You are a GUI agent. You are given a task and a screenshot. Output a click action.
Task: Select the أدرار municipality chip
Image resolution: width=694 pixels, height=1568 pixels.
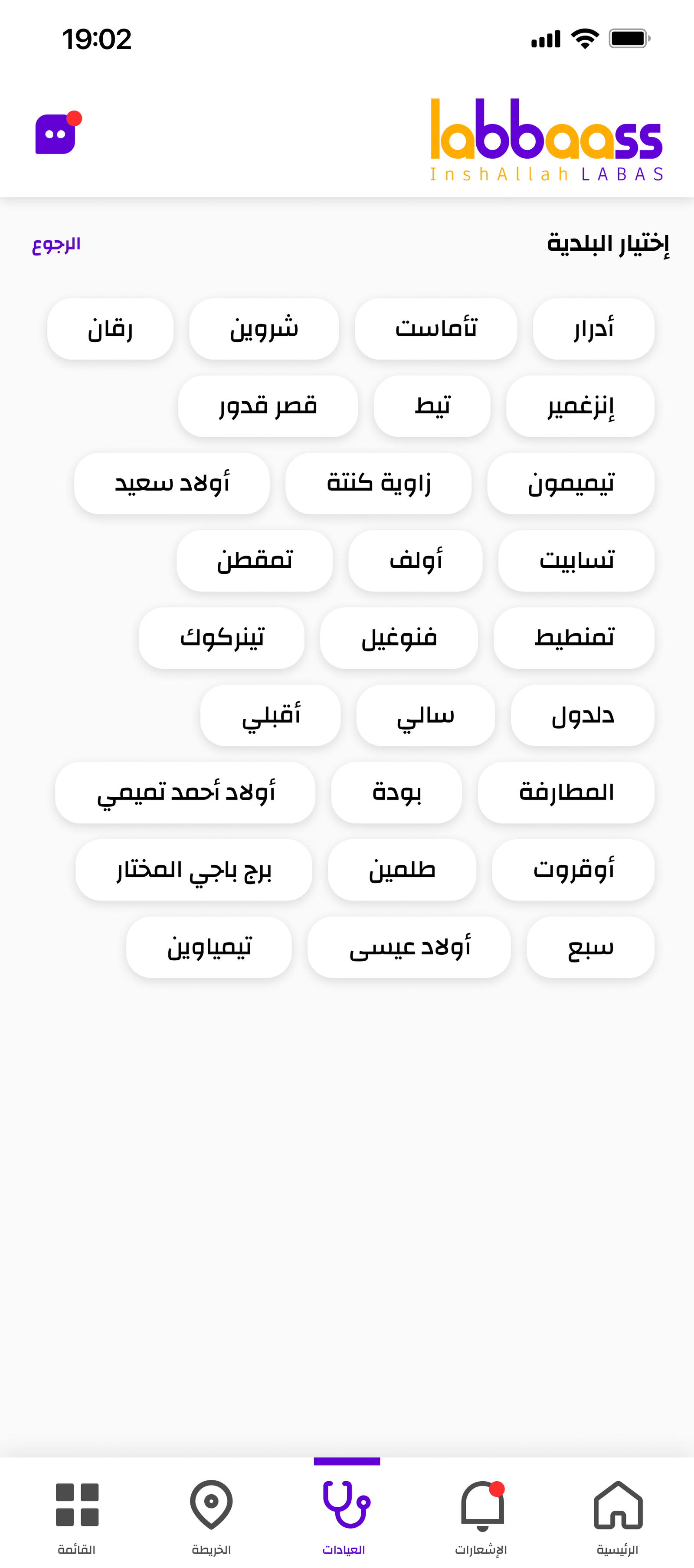click(x=593, y=329)
